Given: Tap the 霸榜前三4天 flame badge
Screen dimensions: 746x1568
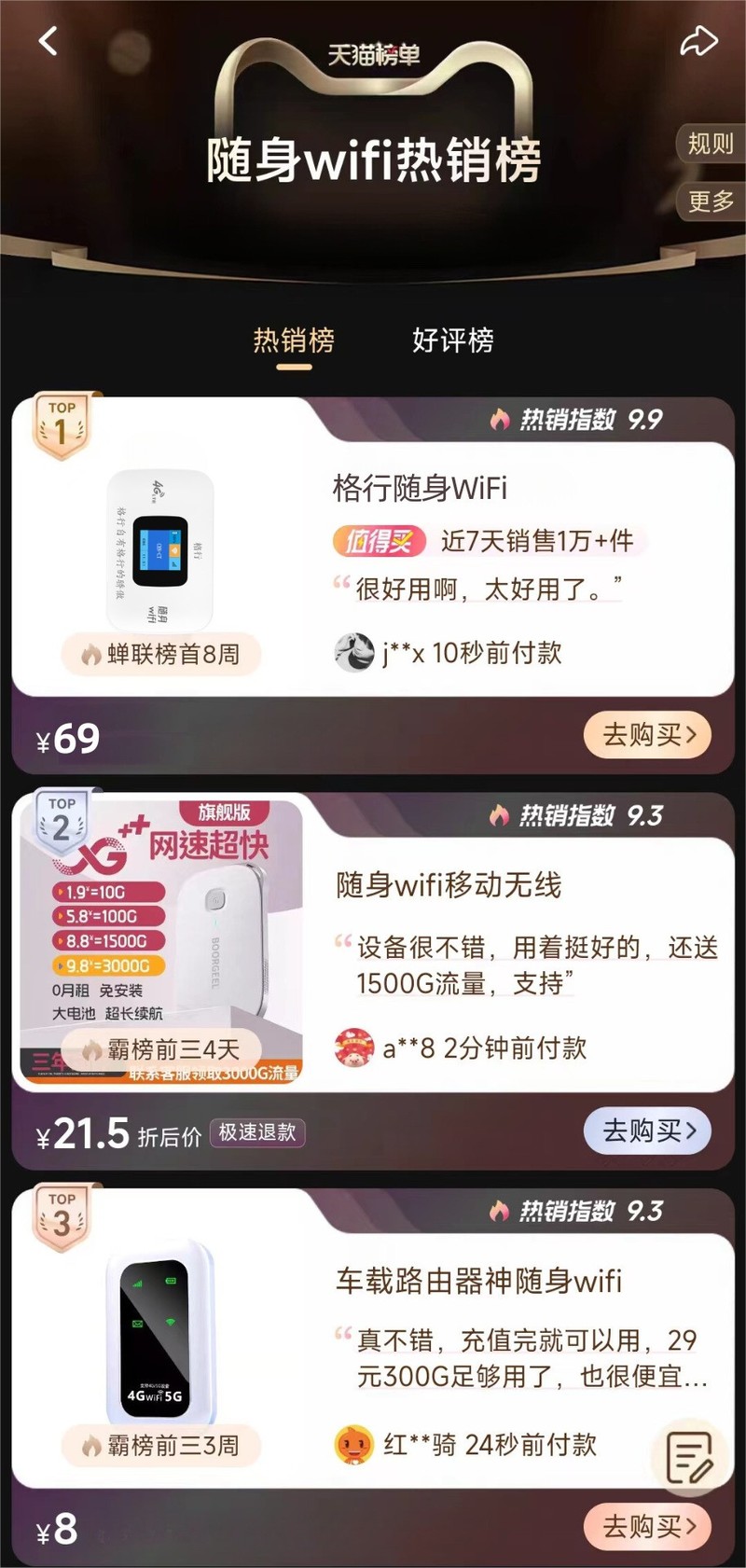Looking at the screenshot, I should [x=160, y=1049].
